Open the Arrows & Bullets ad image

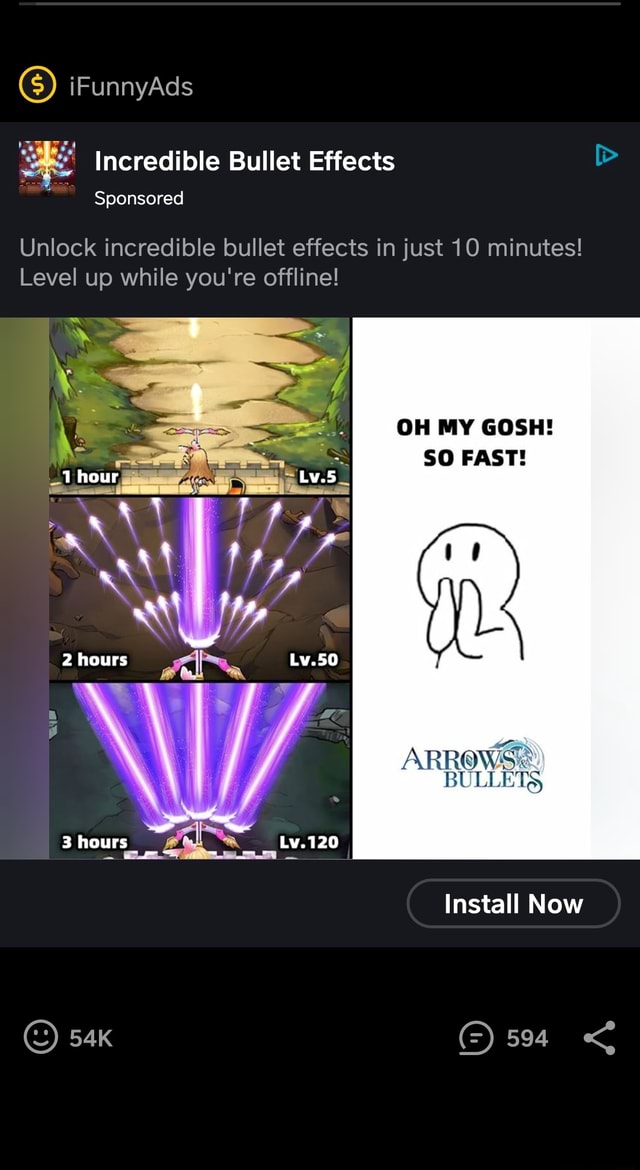point(320,588)
